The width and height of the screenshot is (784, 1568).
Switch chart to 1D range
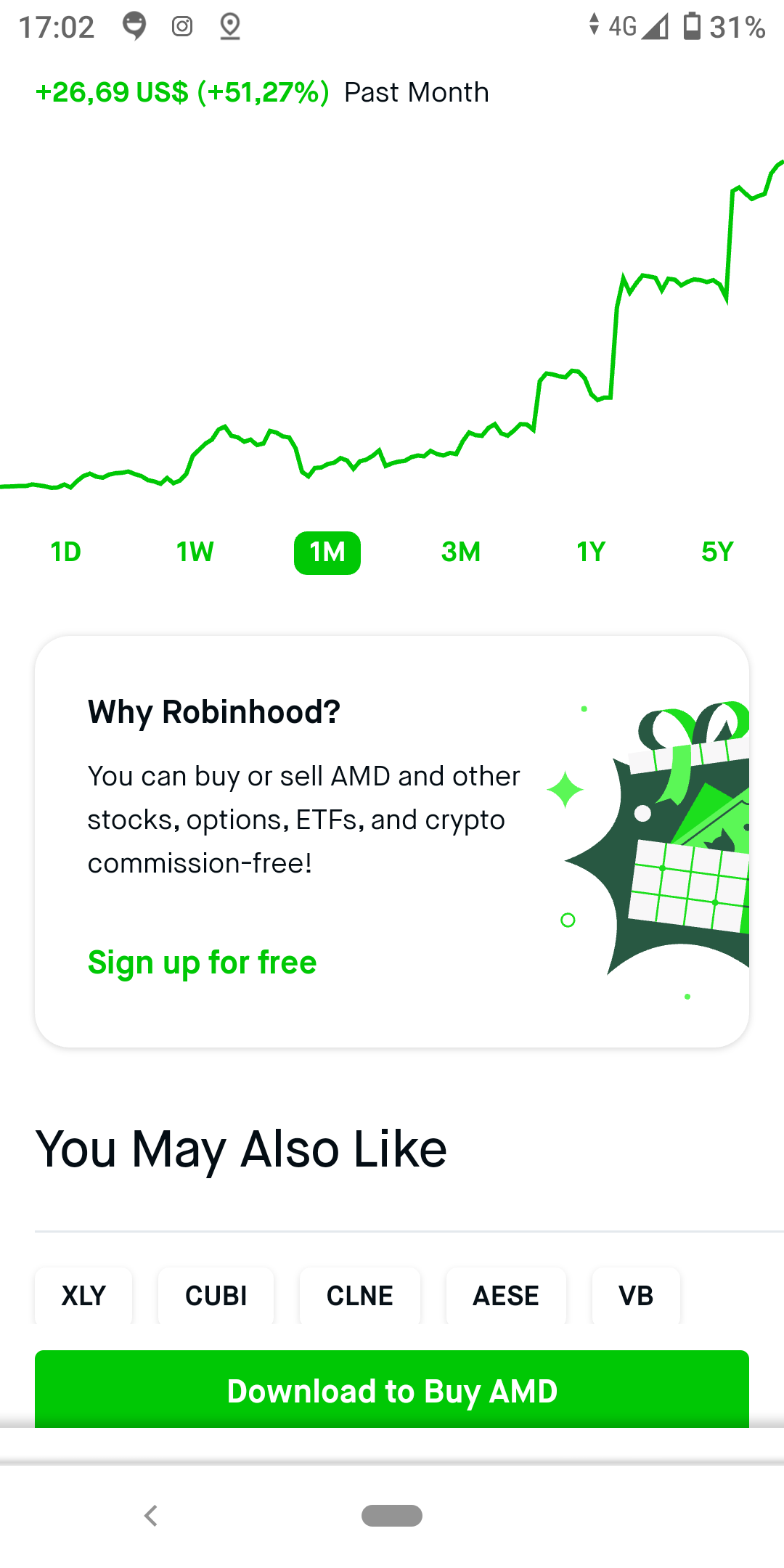65,552
